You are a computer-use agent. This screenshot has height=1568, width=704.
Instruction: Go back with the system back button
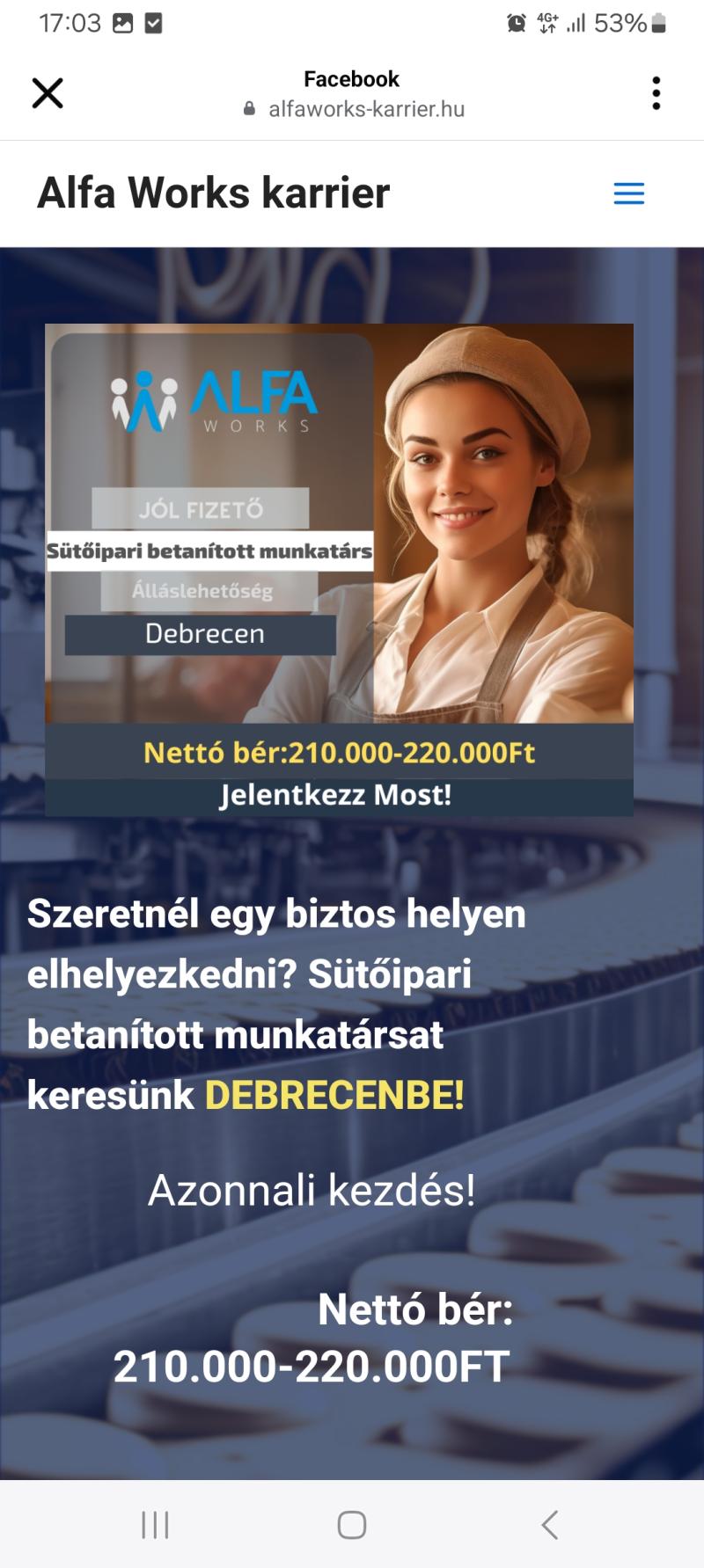(x=550, y=1524)
